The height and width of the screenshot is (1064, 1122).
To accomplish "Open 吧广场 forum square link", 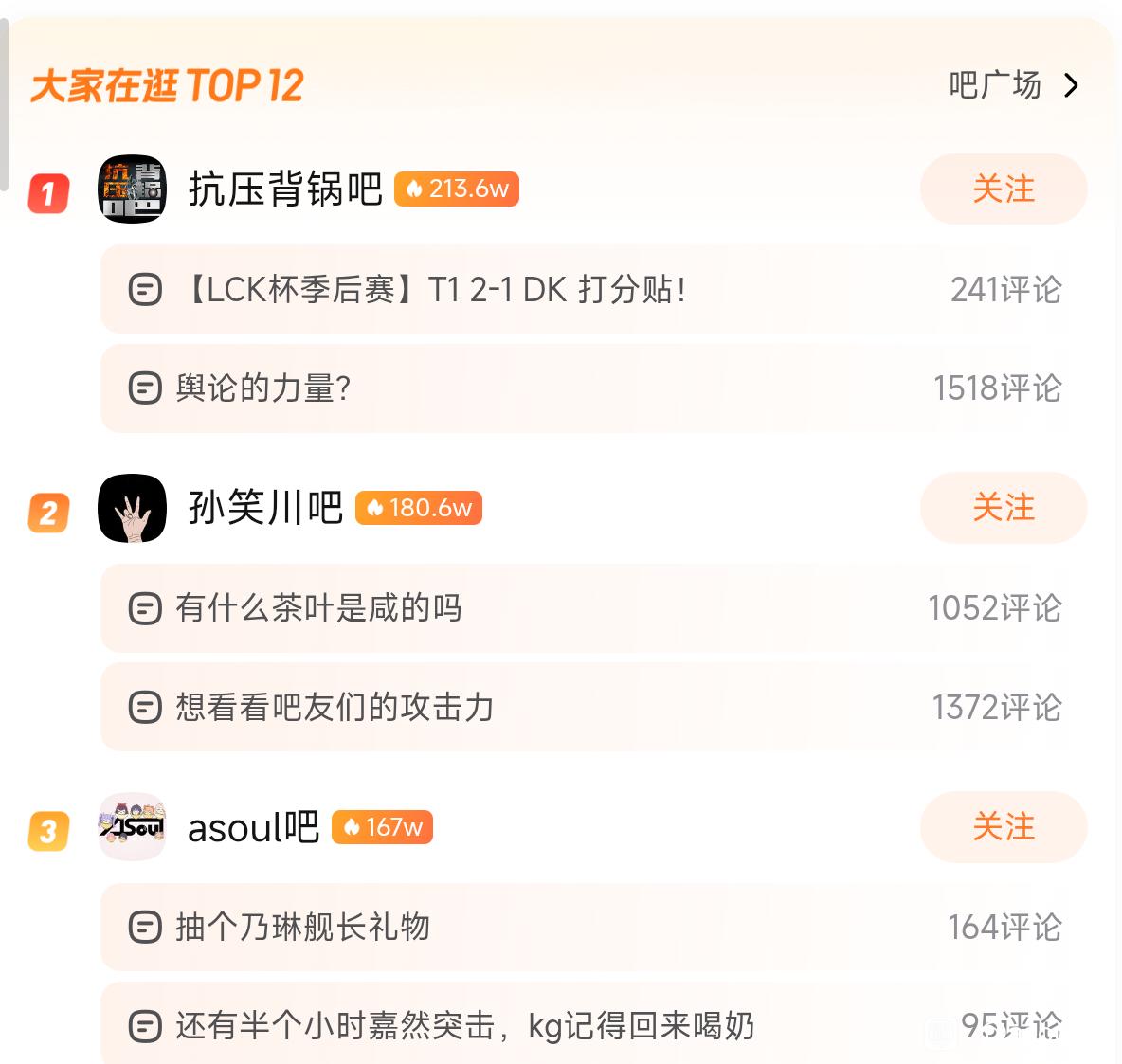I will pos(1012,85).
